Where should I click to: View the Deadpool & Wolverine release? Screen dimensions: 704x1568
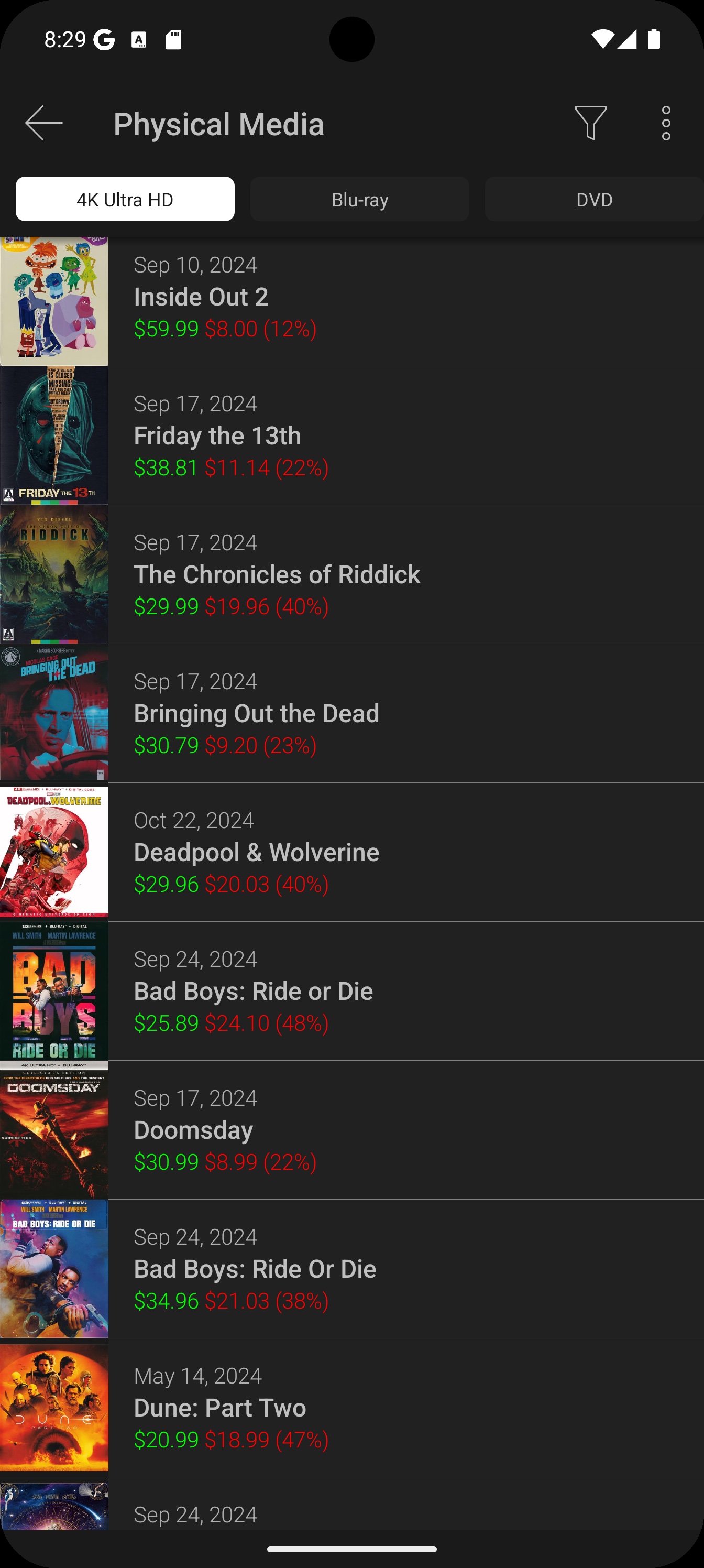[x=351, y=852]
